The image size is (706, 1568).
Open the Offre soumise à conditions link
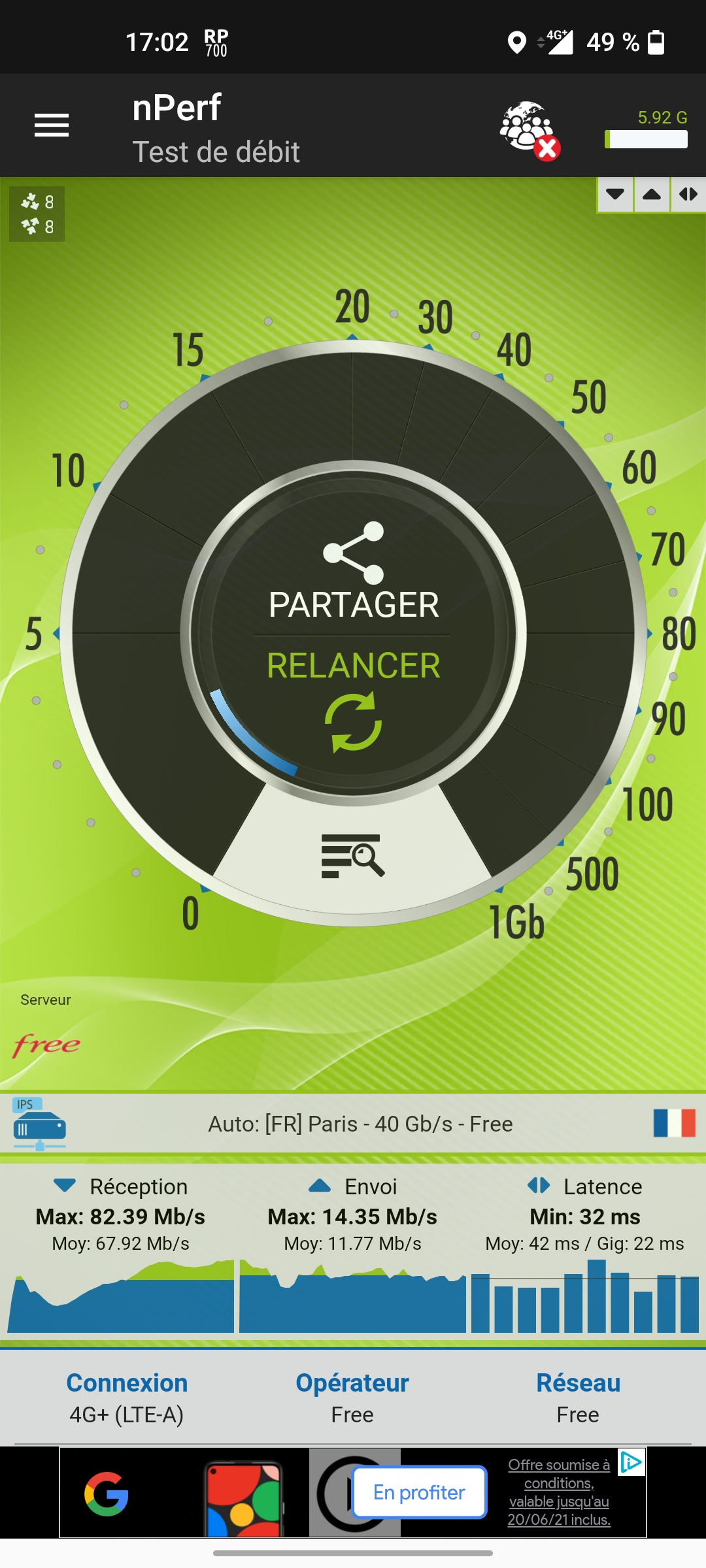click(559, 1492)
